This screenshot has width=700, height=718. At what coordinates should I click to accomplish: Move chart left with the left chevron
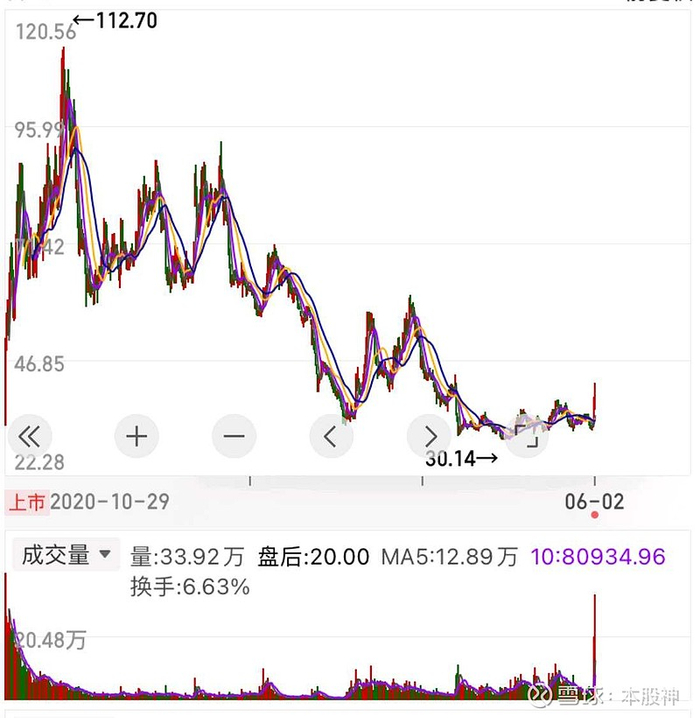pyautogui.click(x=331, y=436)
